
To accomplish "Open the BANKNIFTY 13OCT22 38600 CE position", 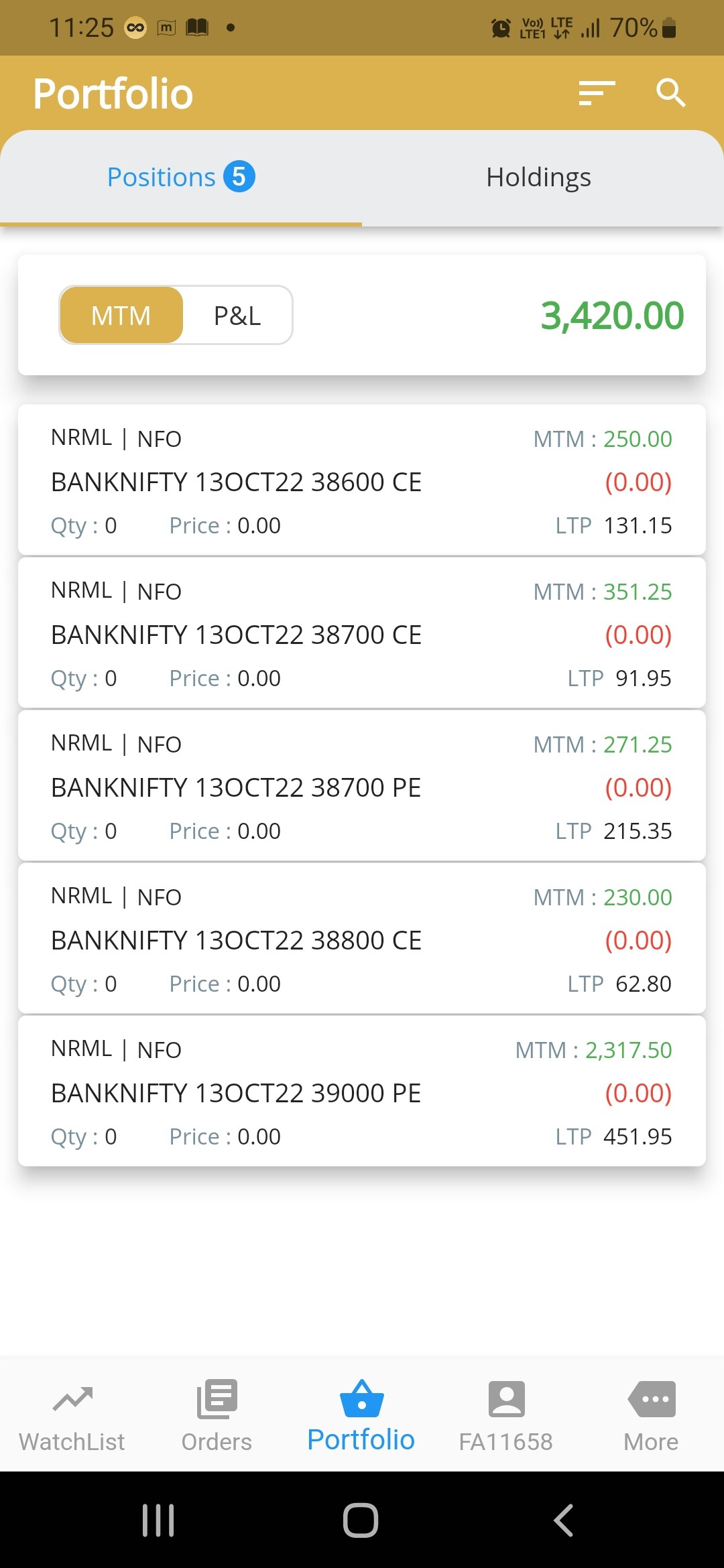I will tap(362, 480).
